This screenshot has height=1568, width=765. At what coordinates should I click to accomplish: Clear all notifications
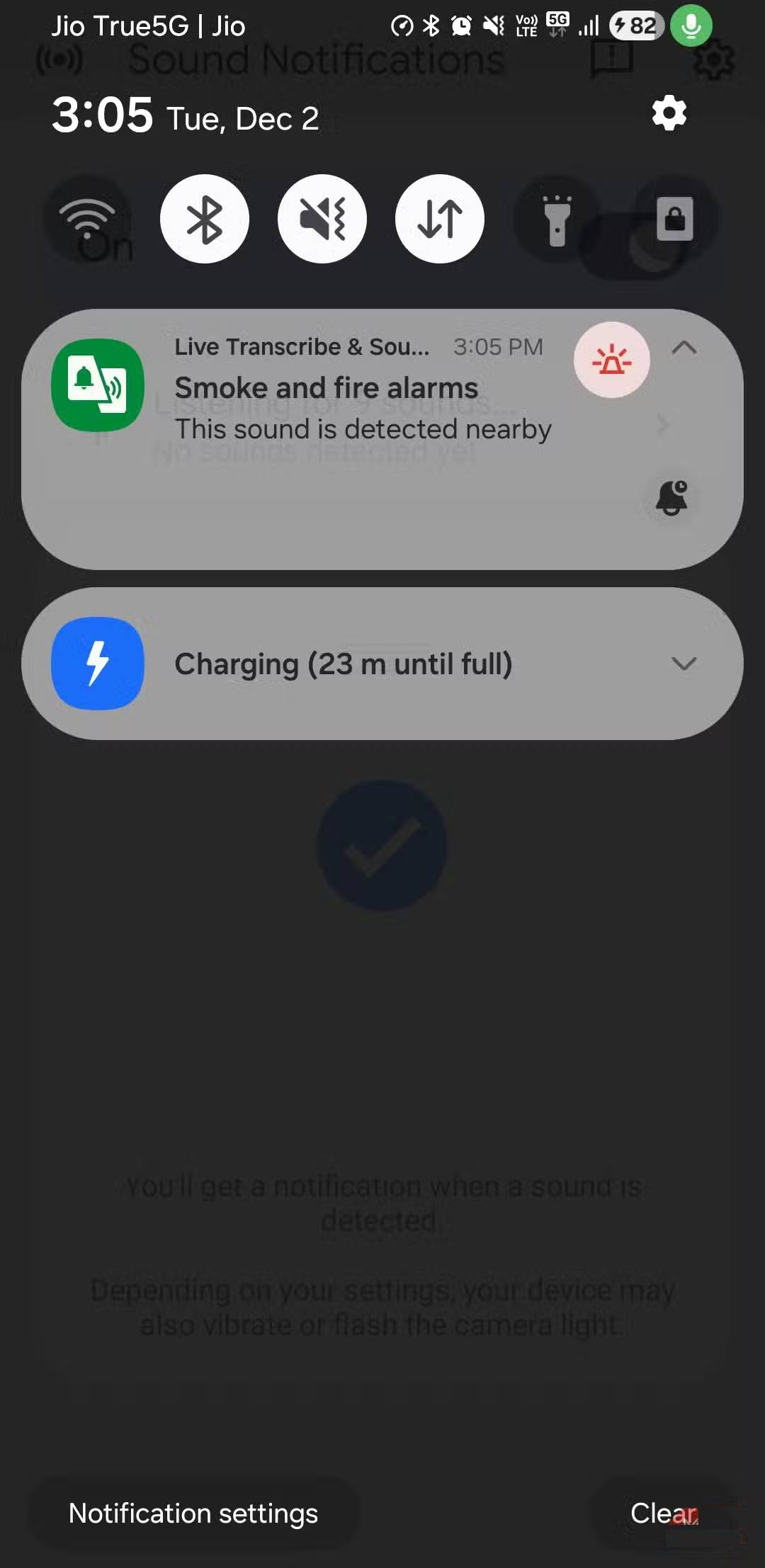663,1513
